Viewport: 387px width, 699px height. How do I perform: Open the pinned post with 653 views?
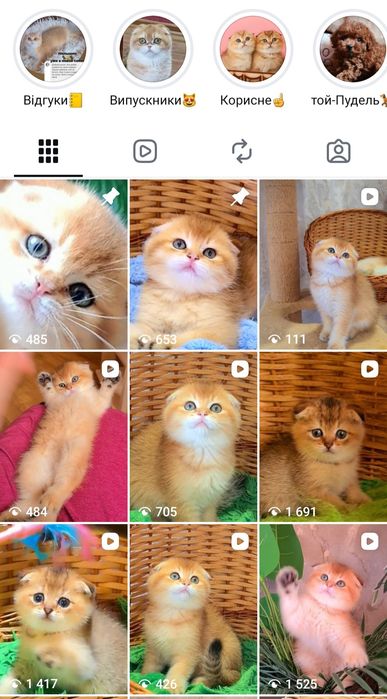tap(193, 264)
